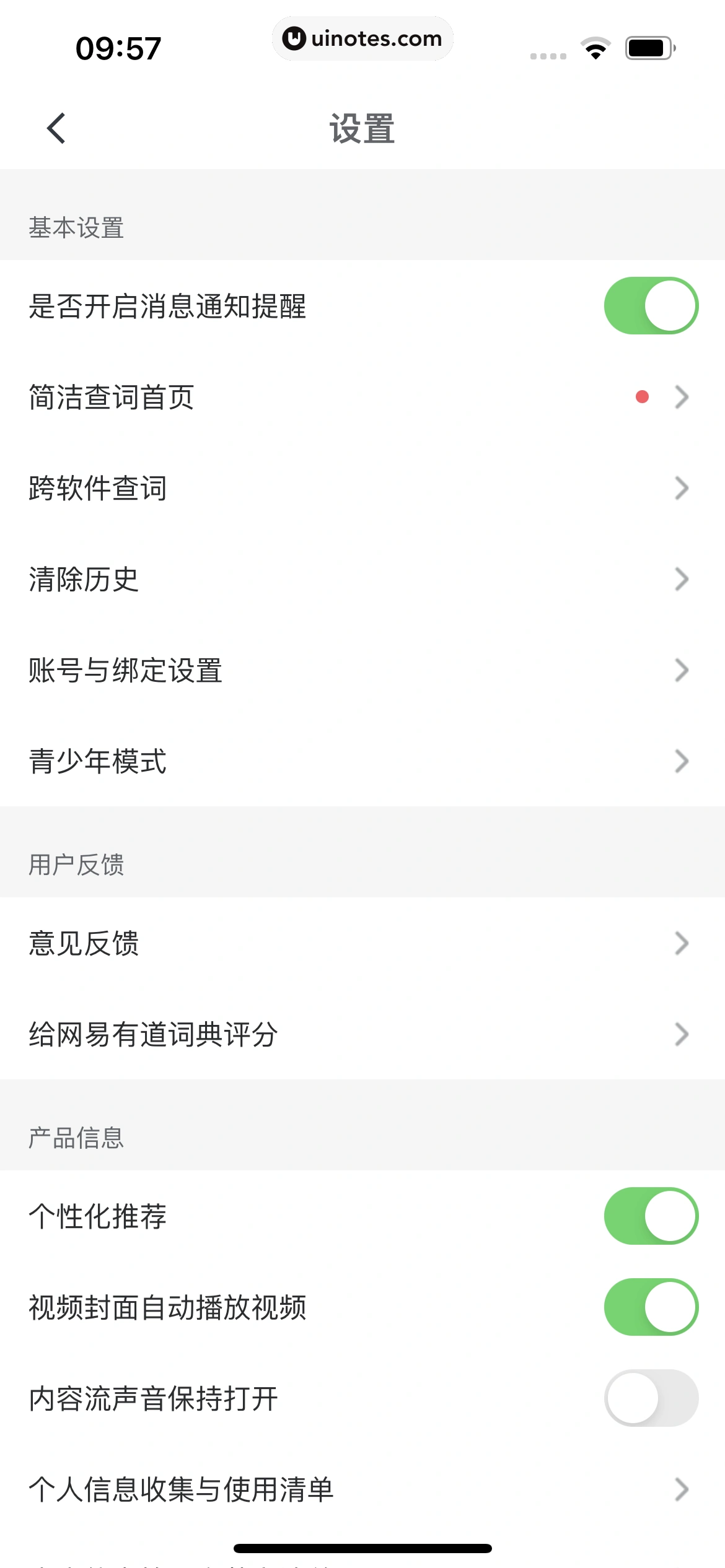Click the uinotes.com logo pill
Screen dimensions: 725x1568
coord(362,38)
